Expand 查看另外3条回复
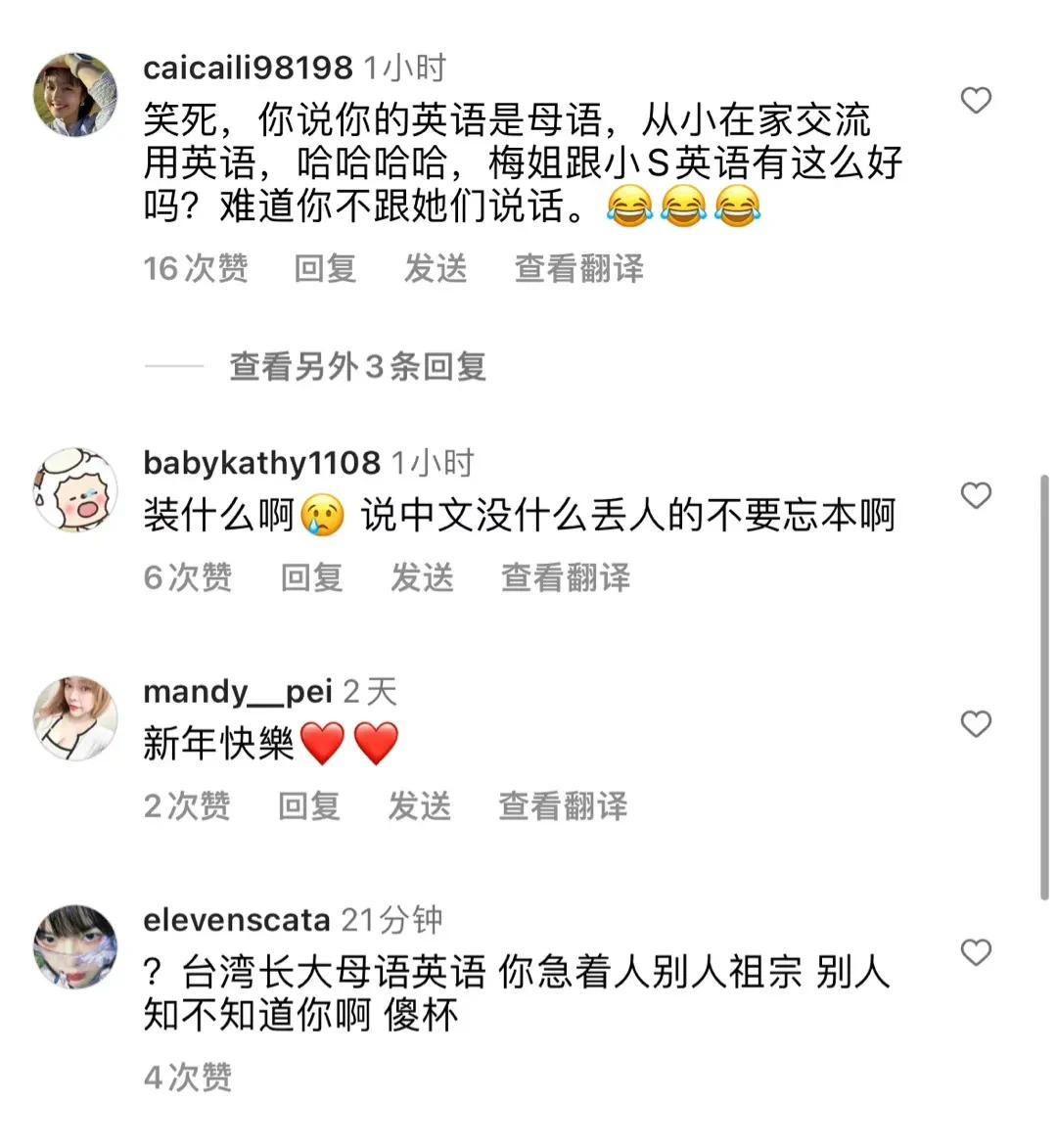 (x=357, y=367)
